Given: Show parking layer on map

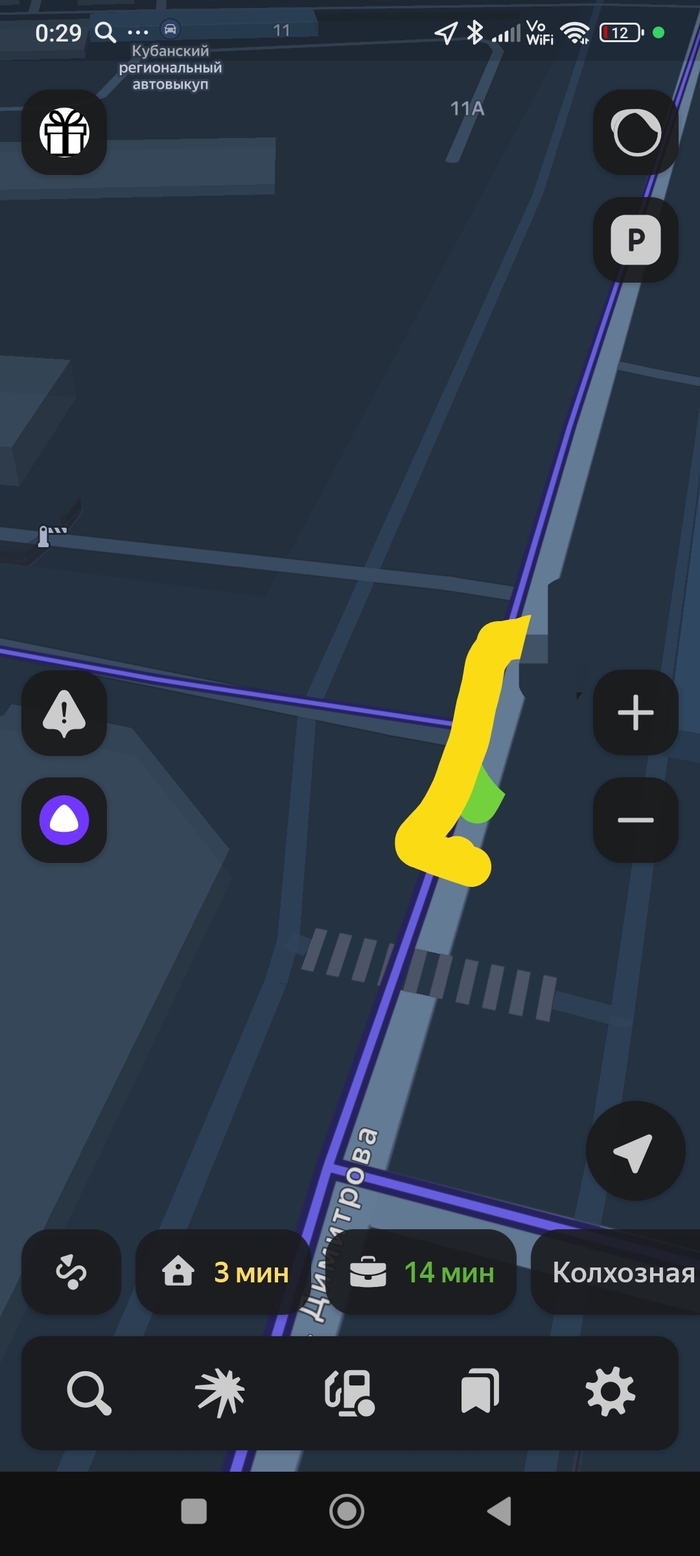Looking at the screenshot, I should (x=635, y=240).
